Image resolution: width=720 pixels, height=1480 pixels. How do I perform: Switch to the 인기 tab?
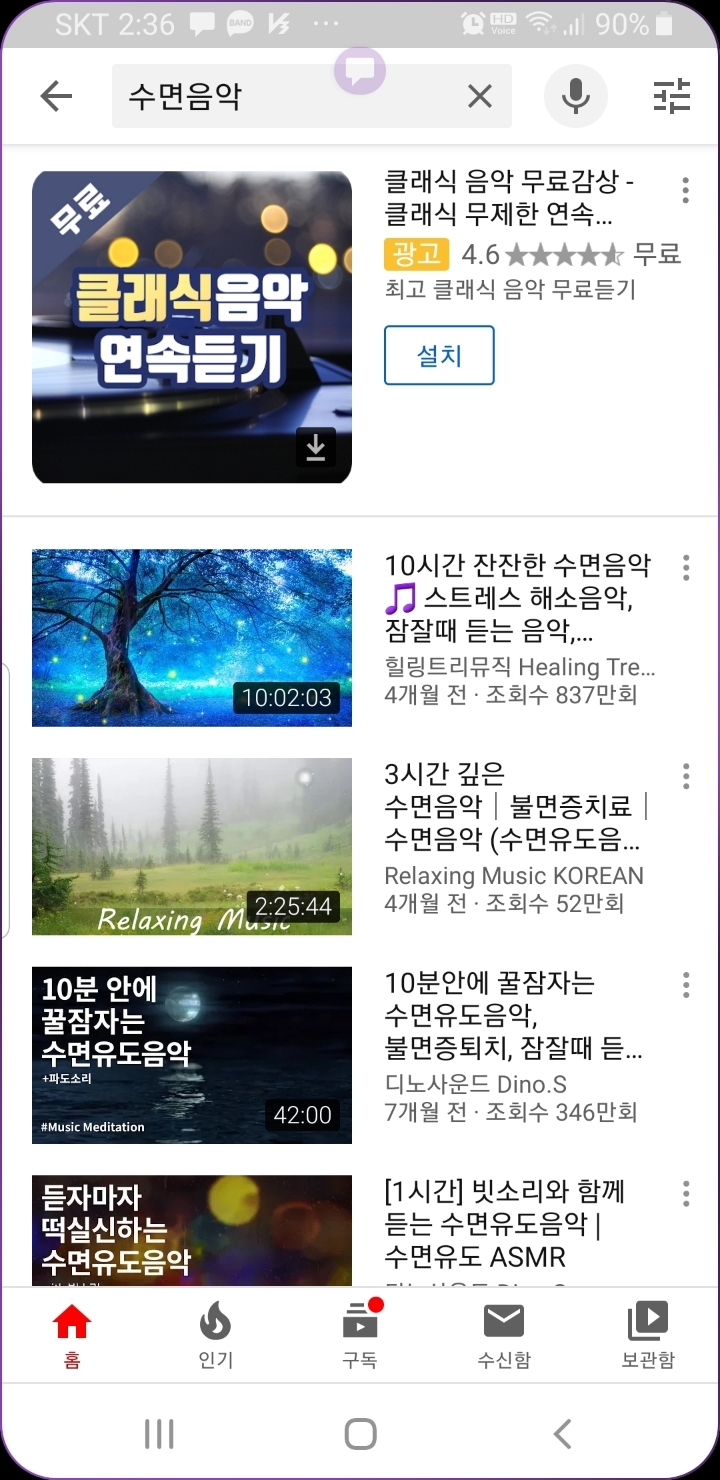(x=215, y=1335)
